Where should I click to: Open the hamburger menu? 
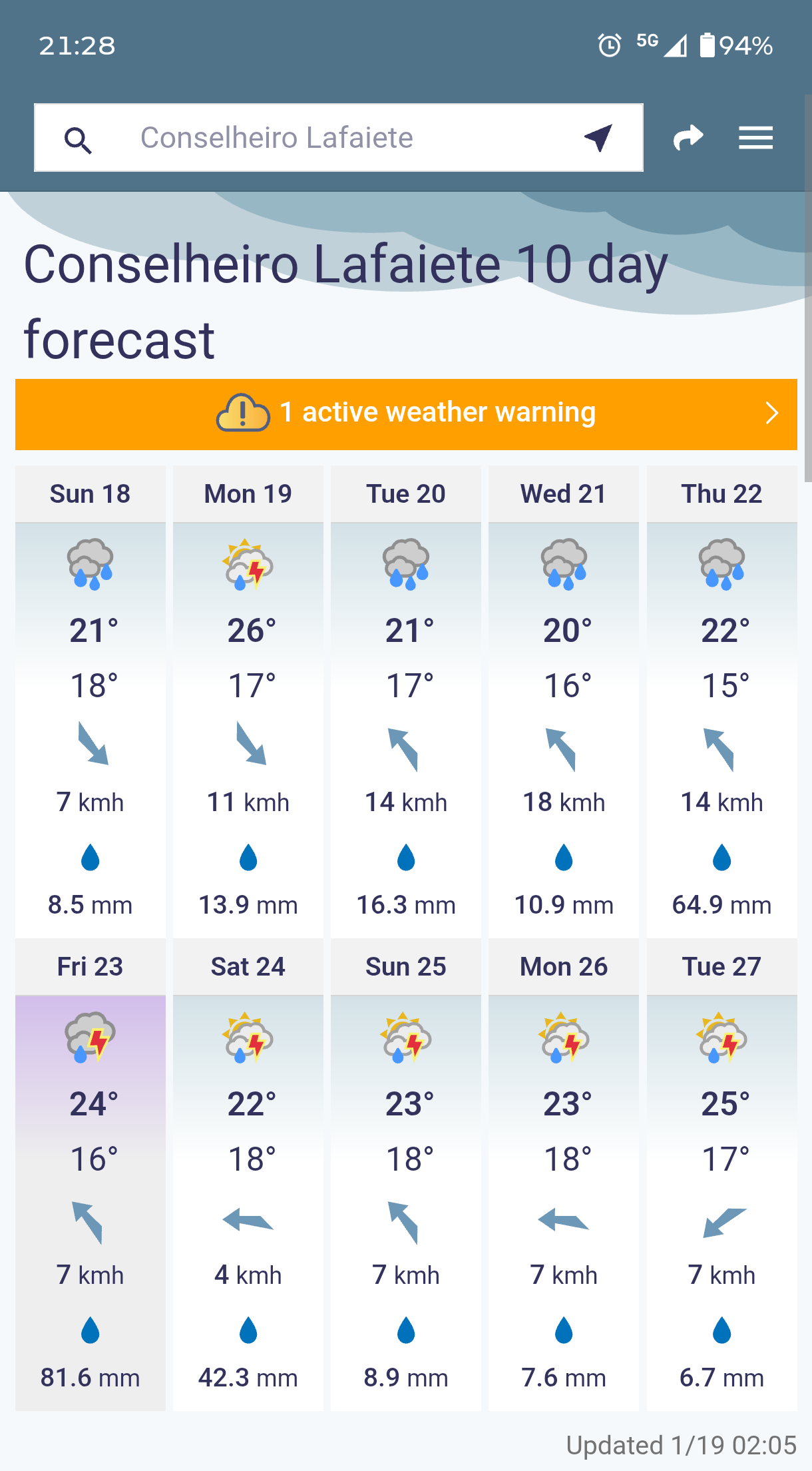[x=755, y=138]
